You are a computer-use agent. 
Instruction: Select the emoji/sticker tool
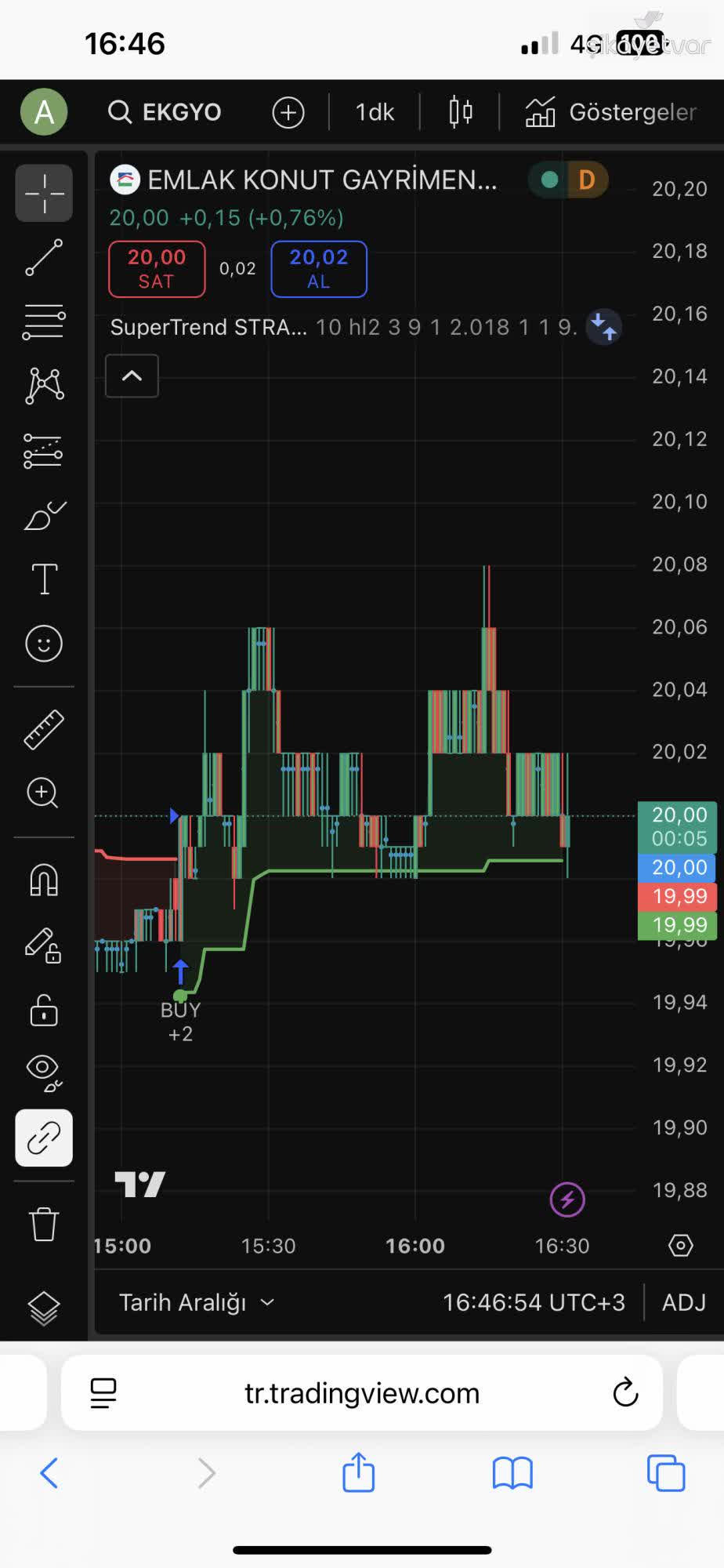(x=43, y=643)
